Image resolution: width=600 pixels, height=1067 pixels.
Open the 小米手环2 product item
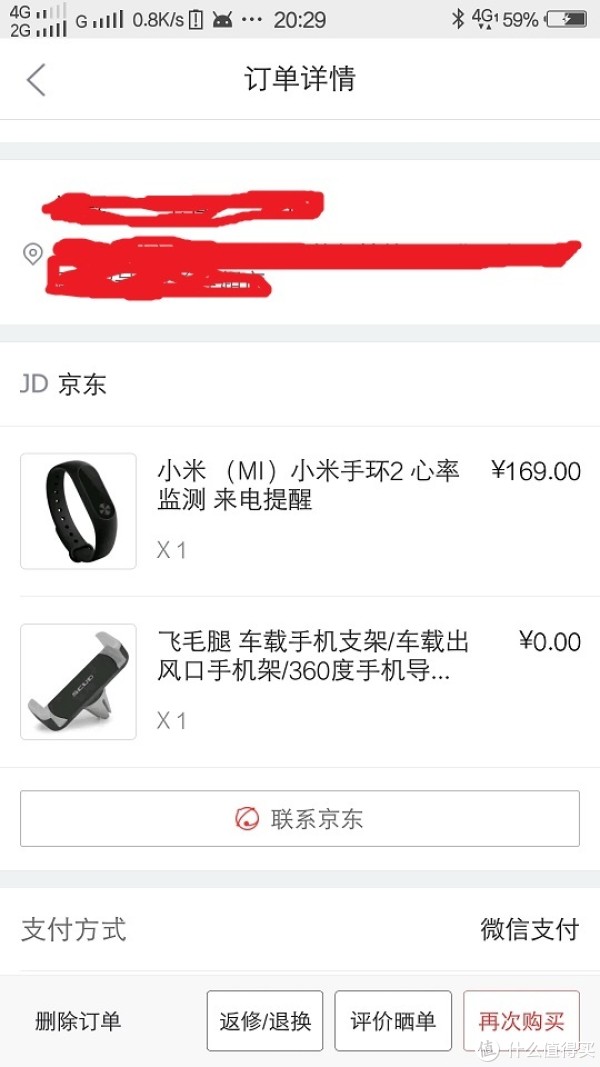point(300,511)
